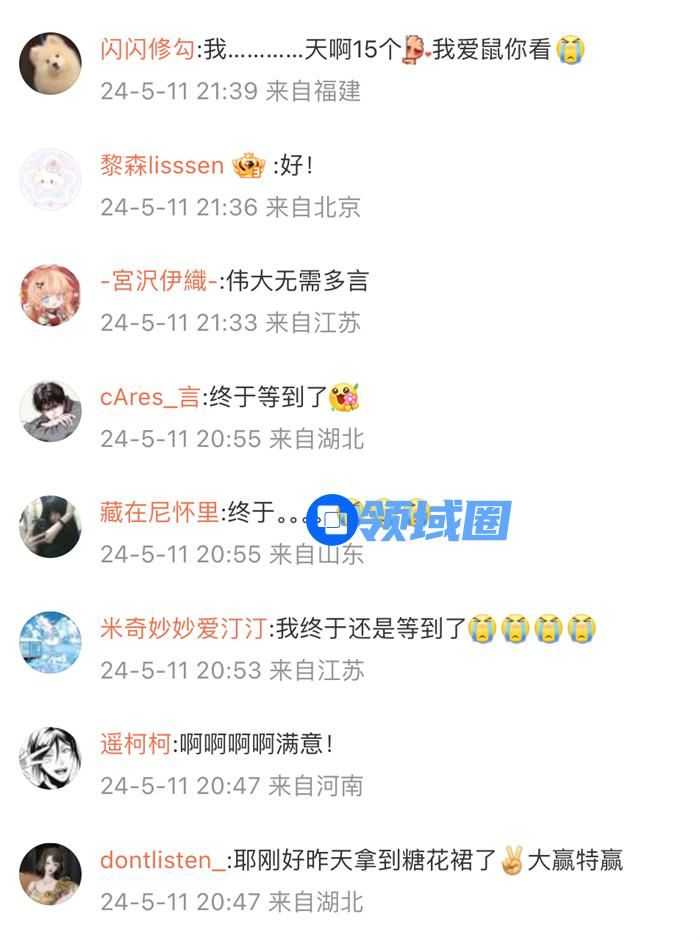Image resolution: width=700 pixels, height=941 pixels.
Task: Tap the avatar beside 遥柯柯's comment
Action: [x=50, y=759]
